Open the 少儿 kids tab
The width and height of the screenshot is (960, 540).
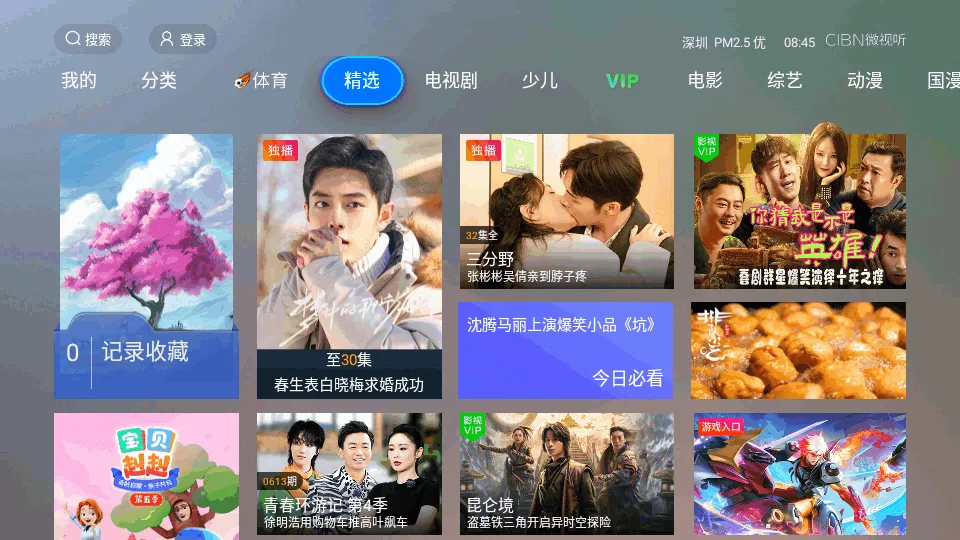[x=540, y=81]
